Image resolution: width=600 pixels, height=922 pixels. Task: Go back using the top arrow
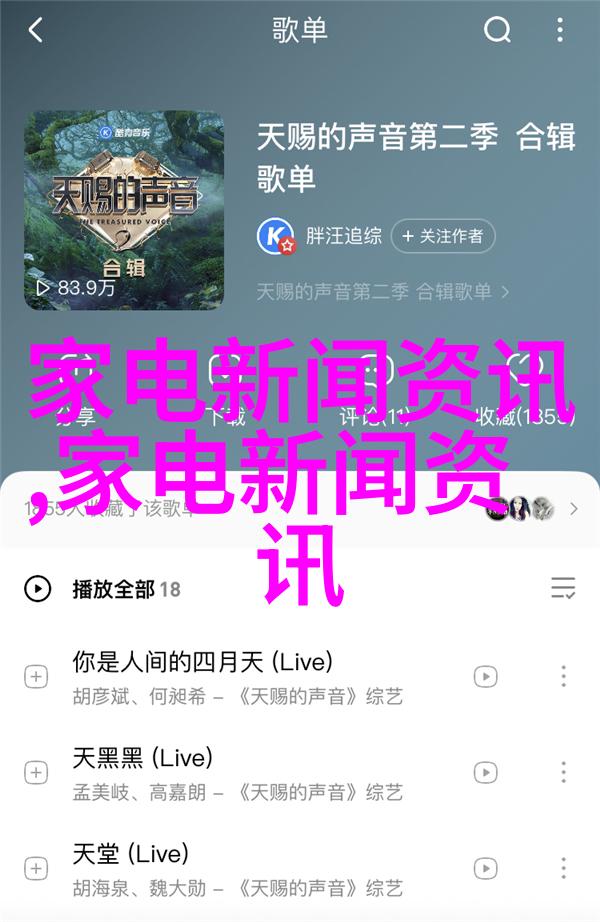click(x=36, y=31)
